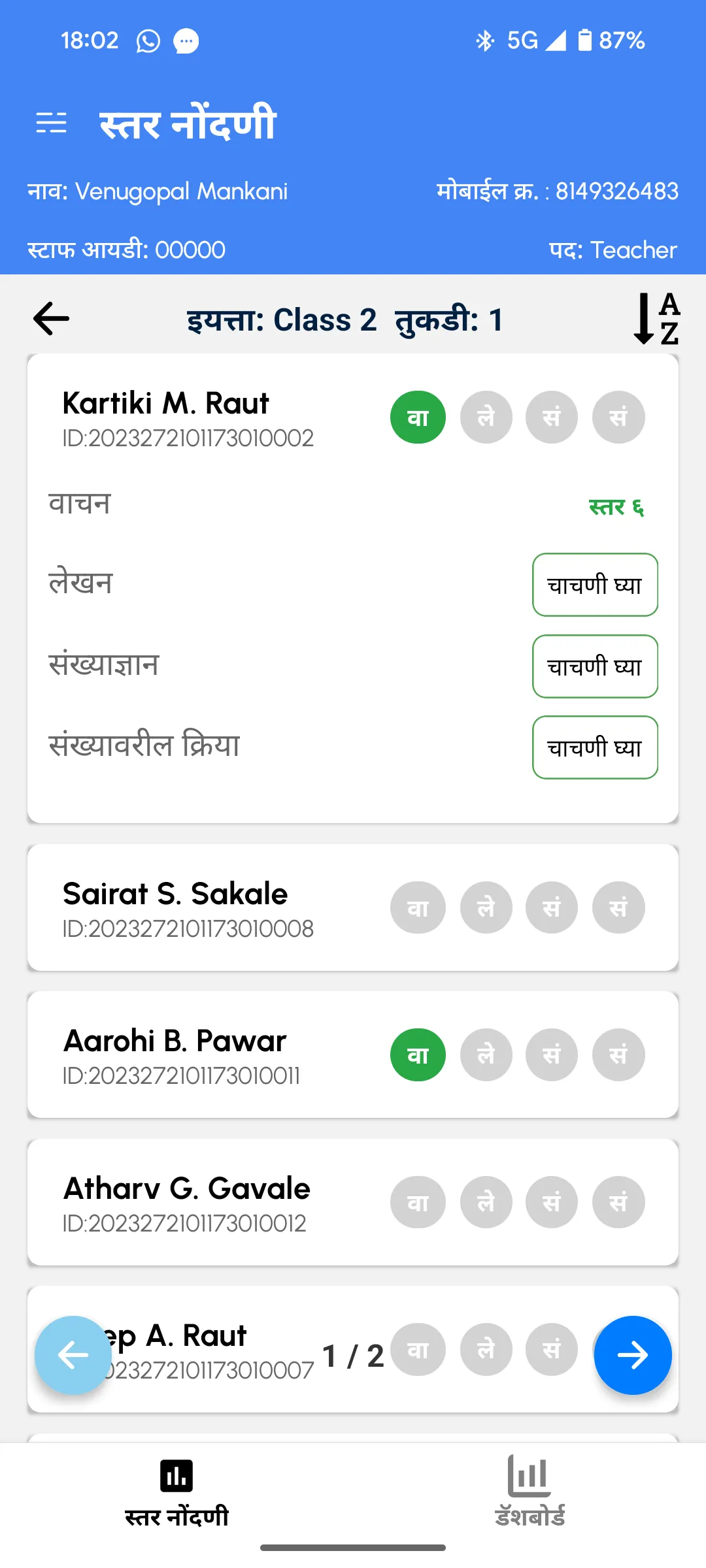Screen dimensions: 706x1568
Task: Expand Atharv G. Gavale's student card
Action: click(196, 1202)
